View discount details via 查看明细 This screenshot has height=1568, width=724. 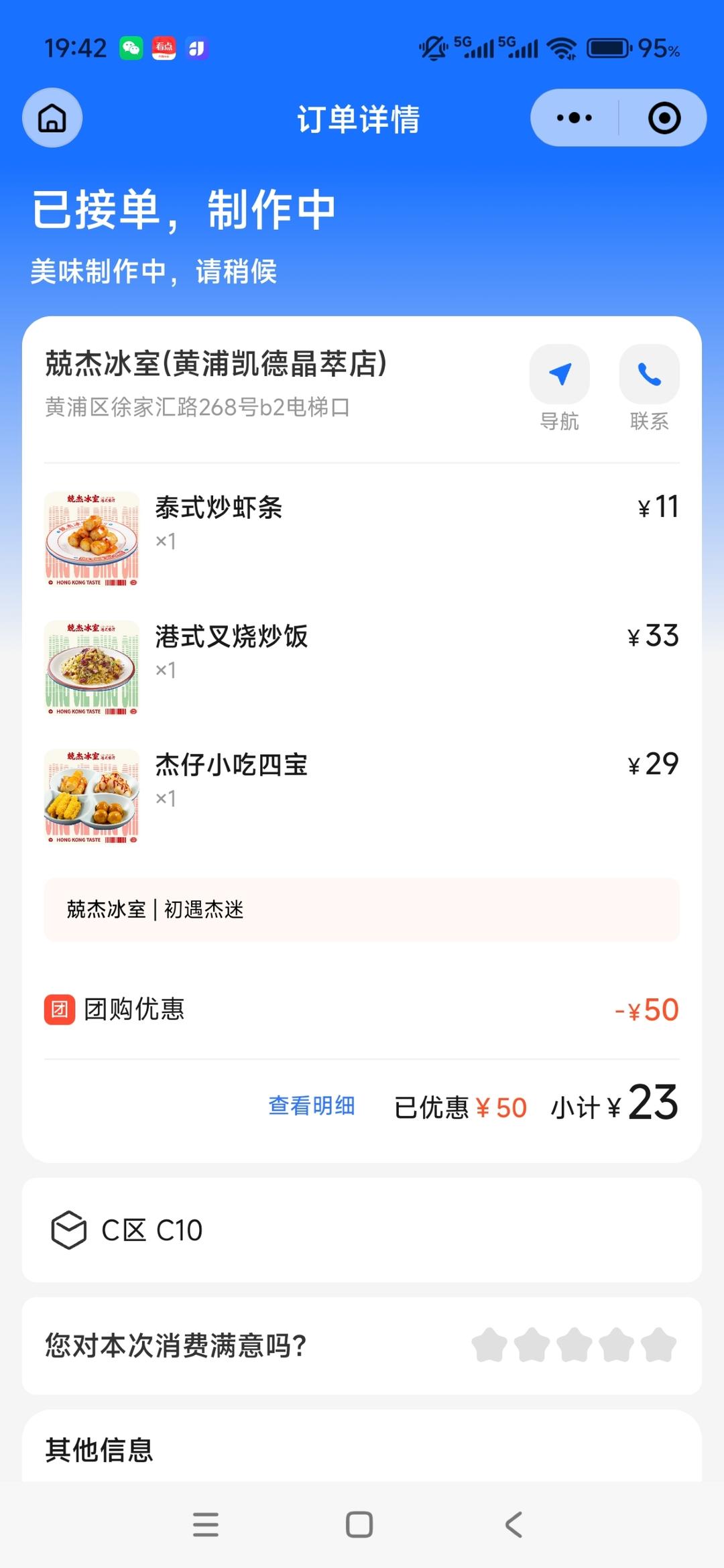[x=312, y=1105]
